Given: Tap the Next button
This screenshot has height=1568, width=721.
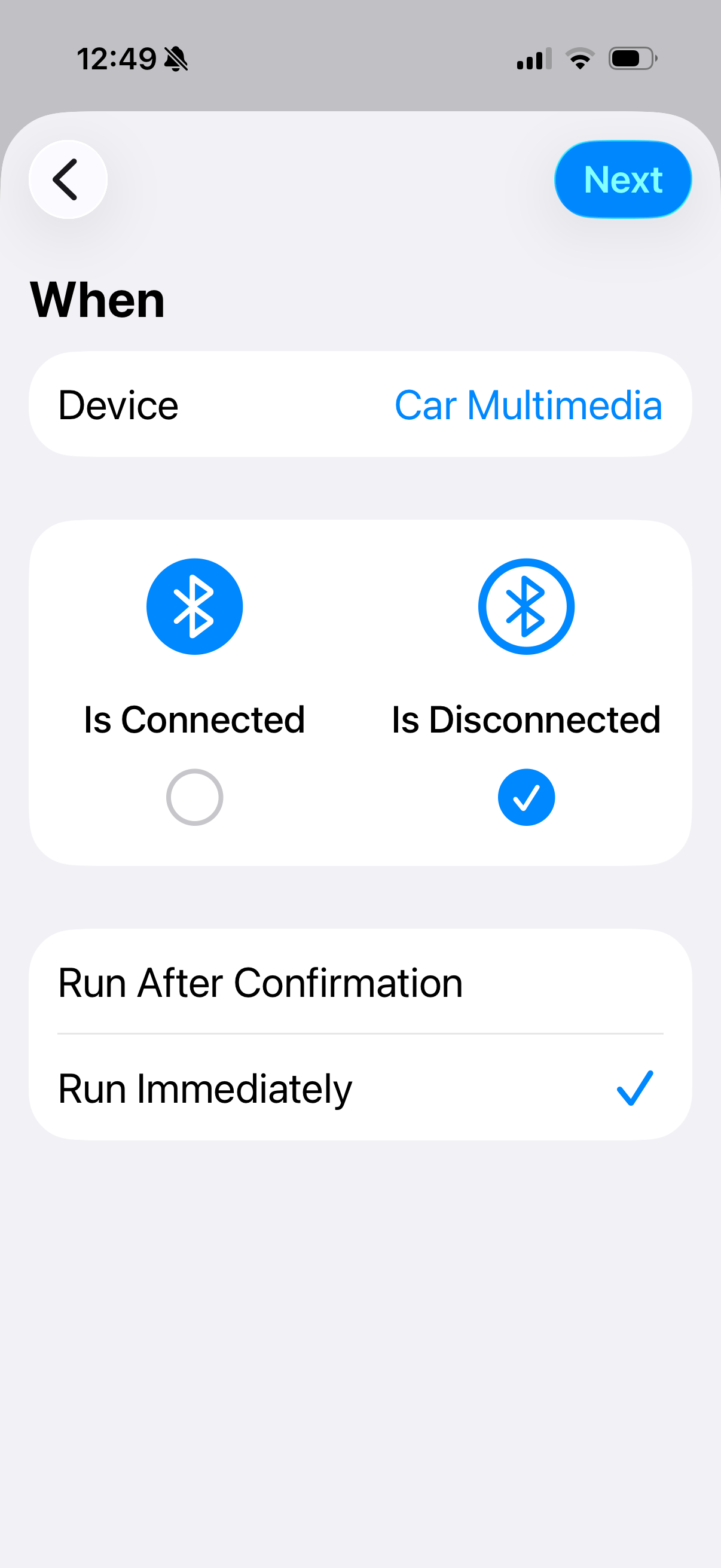Looking at the screenshot, I should click(622, 179).
